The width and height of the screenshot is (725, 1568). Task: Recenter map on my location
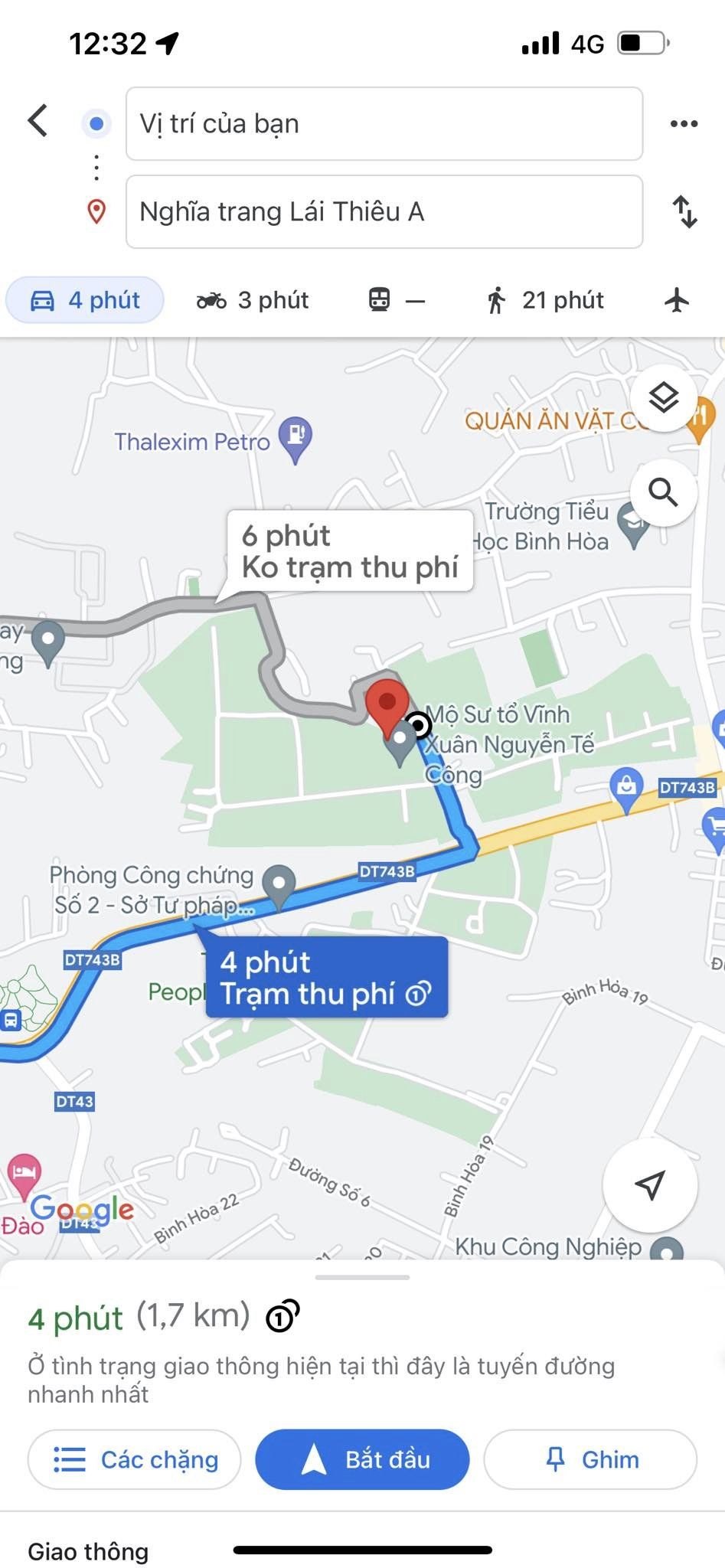click(x=649, y=1185)
